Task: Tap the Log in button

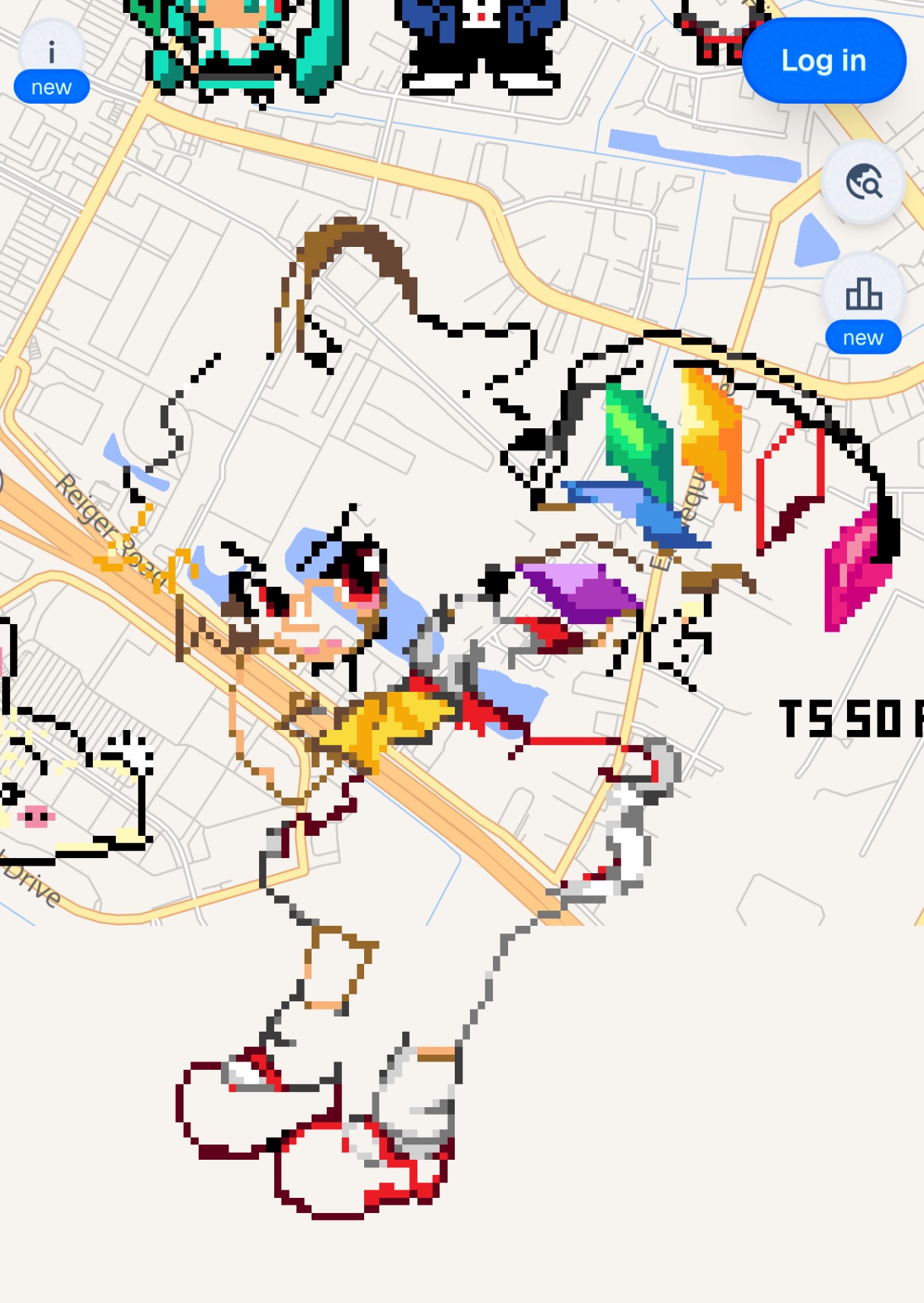Action: (x=823, y=61)
